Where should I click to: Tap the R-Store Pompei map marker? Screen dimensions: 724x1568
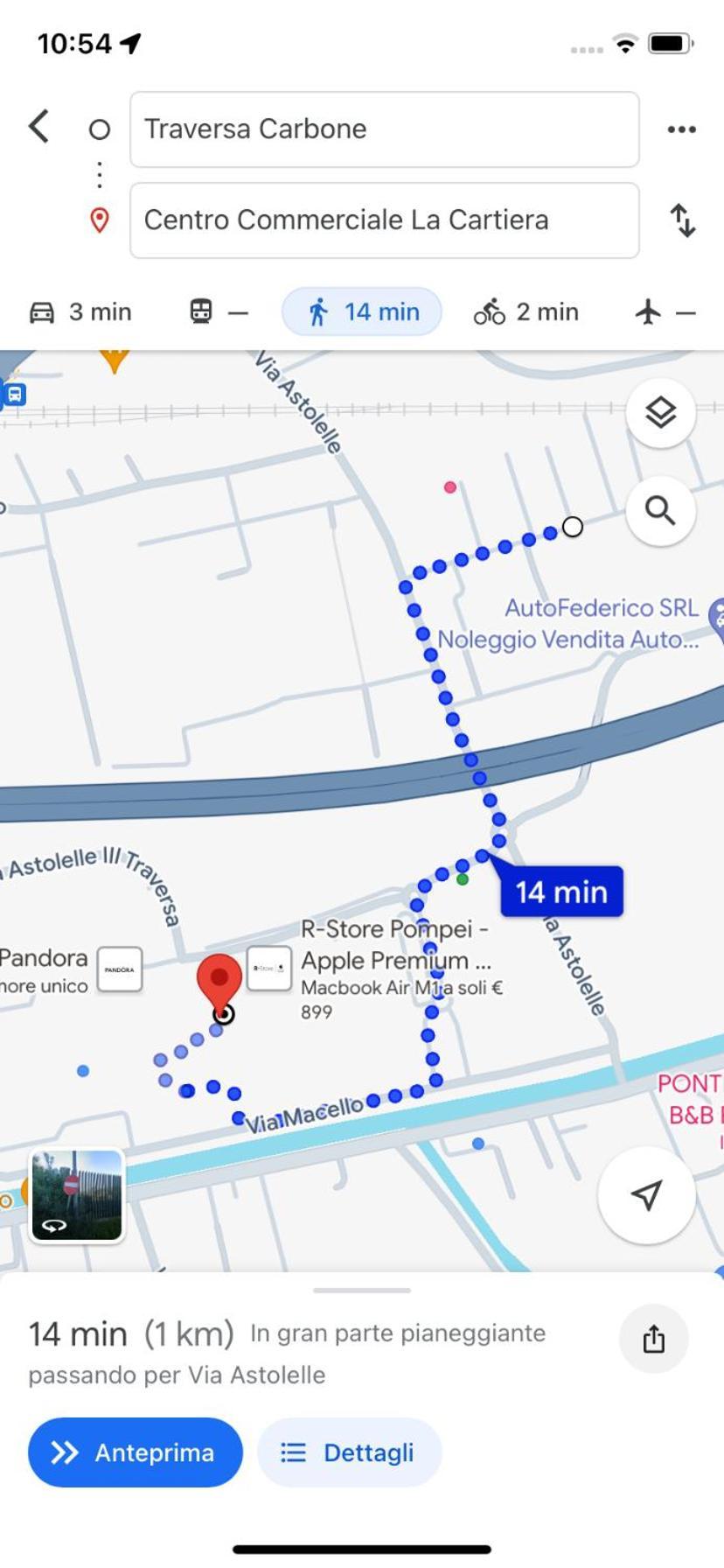pyautogui.click(x=269, y=969)
